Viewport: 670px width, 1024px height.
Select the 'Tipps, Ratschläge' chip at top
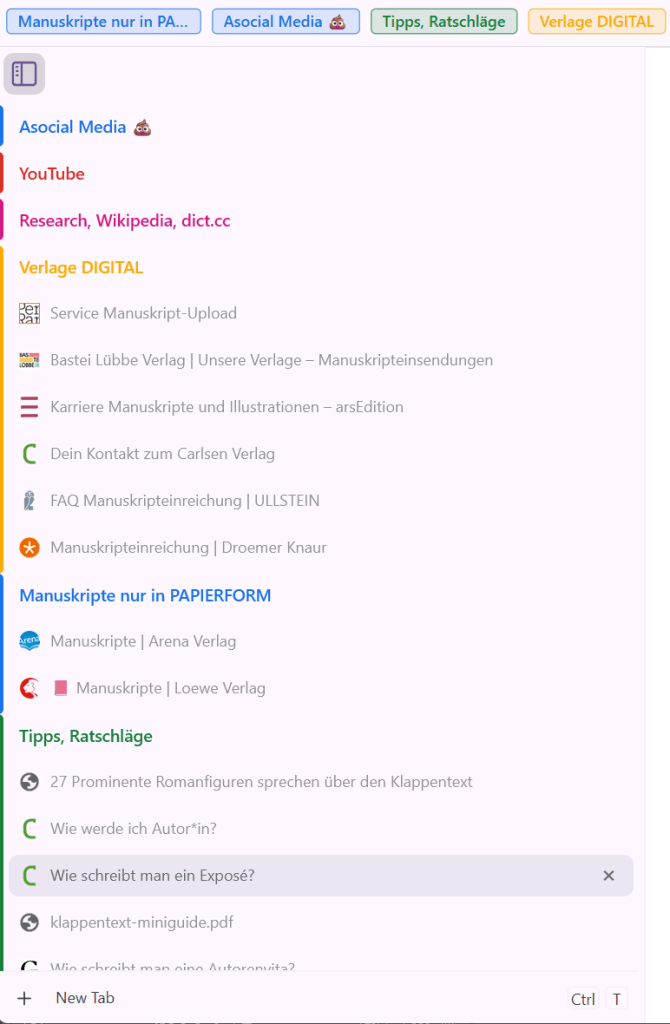(443, 21)
